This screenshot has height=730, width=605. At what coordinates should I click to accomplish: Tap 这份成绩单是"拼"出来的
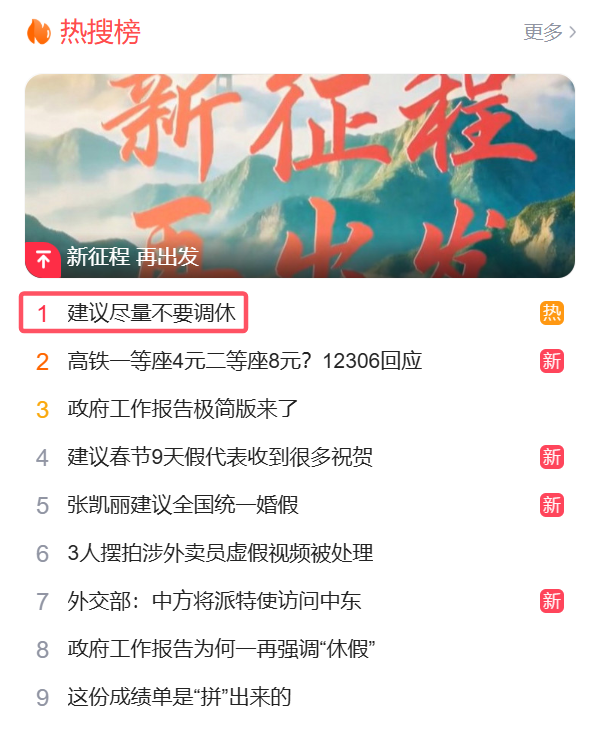point(179,697)
